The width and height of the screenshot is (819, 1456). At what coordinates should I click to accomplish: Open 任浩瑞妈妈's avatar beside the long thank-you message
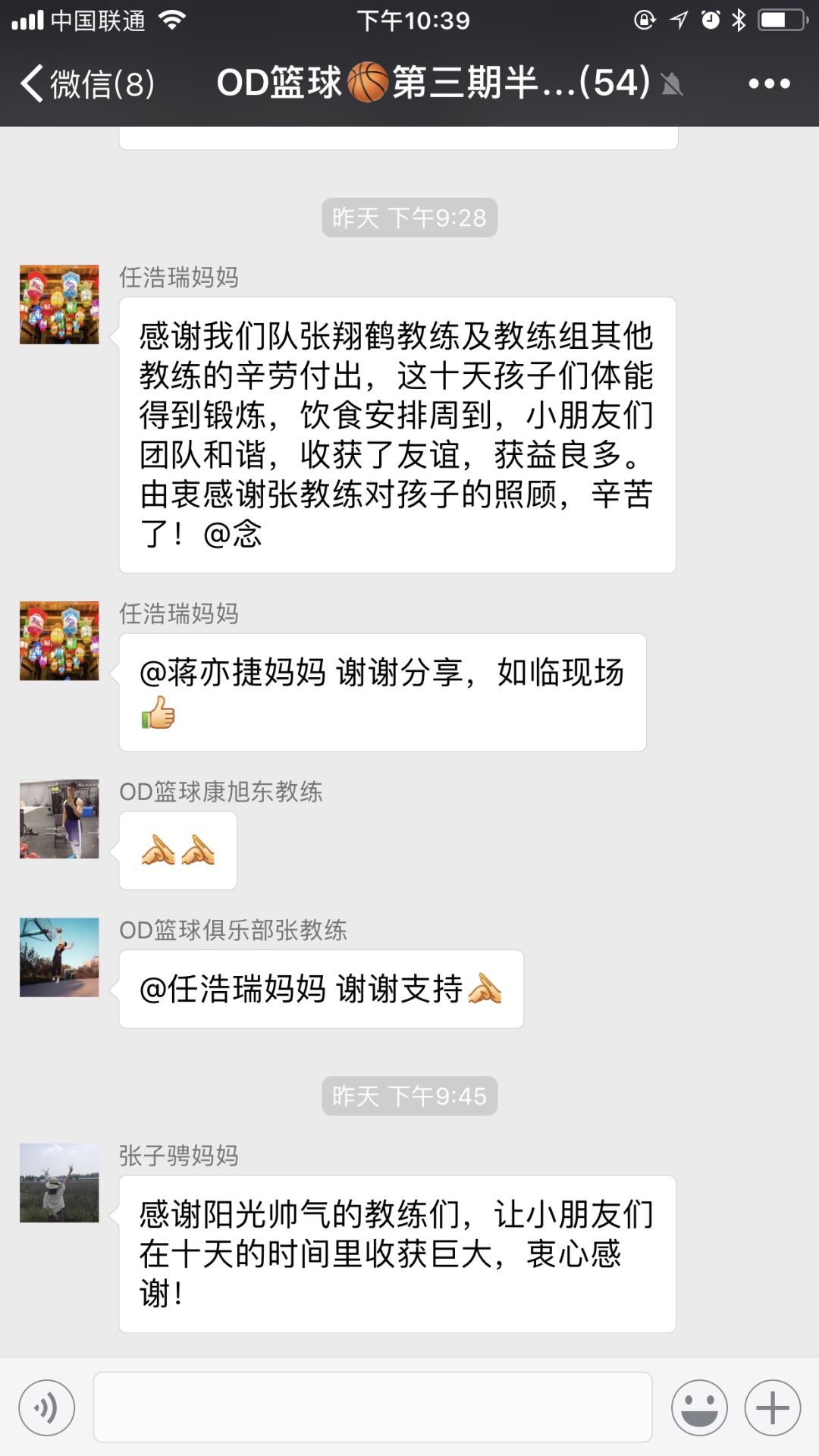coord(59,304)
